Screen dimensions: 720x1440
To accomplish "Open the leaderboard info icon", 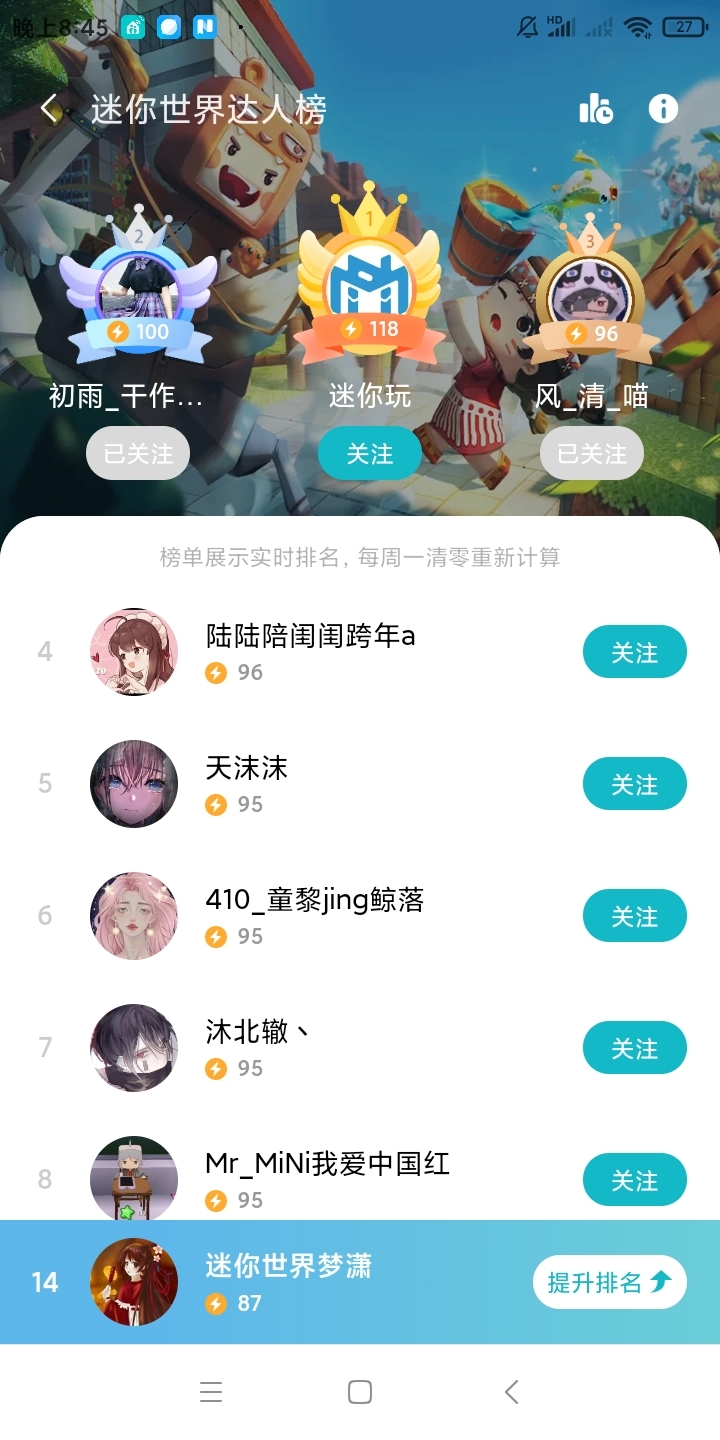I will pyautogui.click(x=663, y=109).
